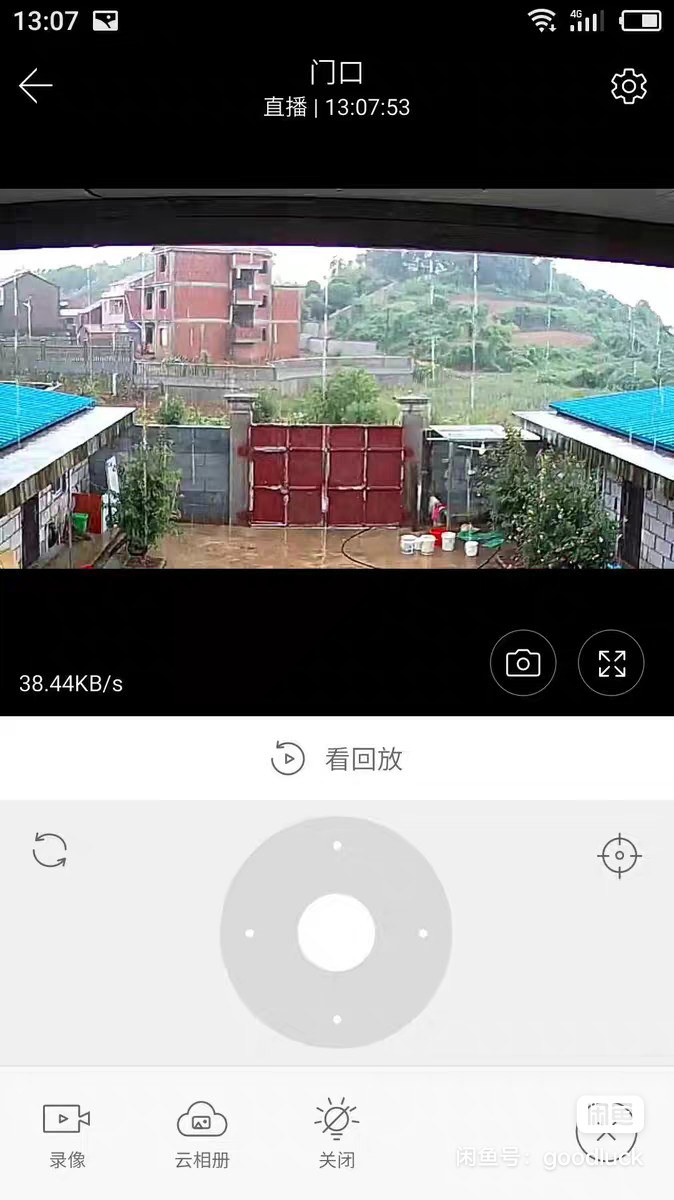Go back with the arrow icon
674x1200 pixels.
(36, 86)
